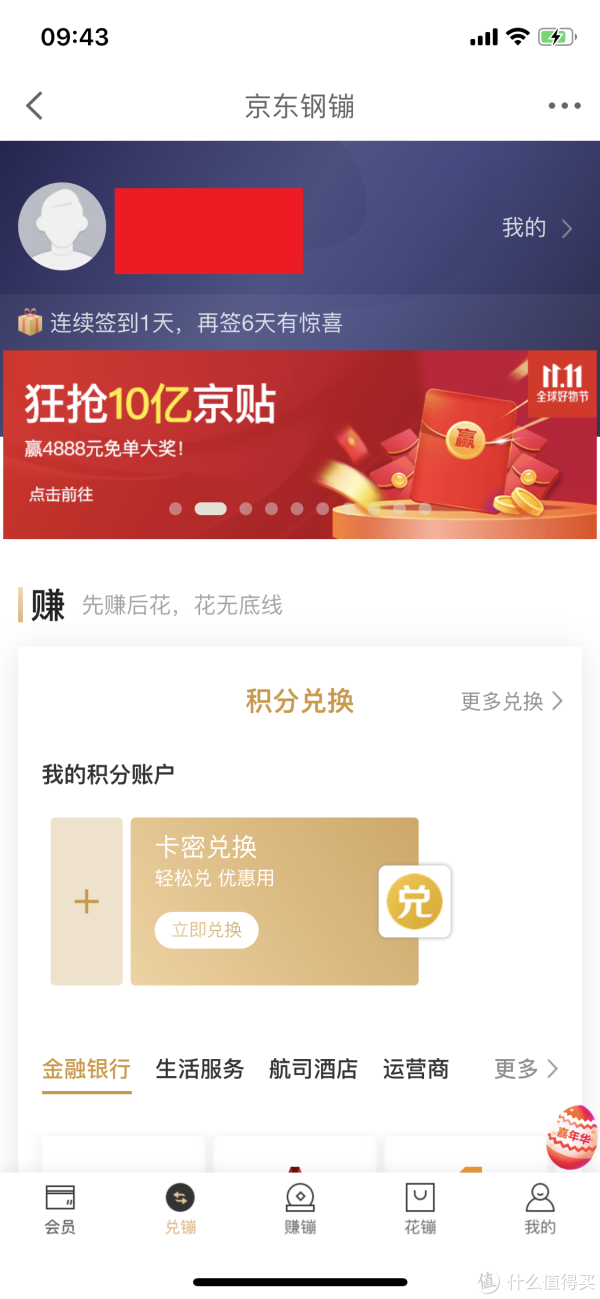The height and width of the screenshot is (1299, 600).
Task: Show the 运营商 category tab
Action: tap(416, 1069)
